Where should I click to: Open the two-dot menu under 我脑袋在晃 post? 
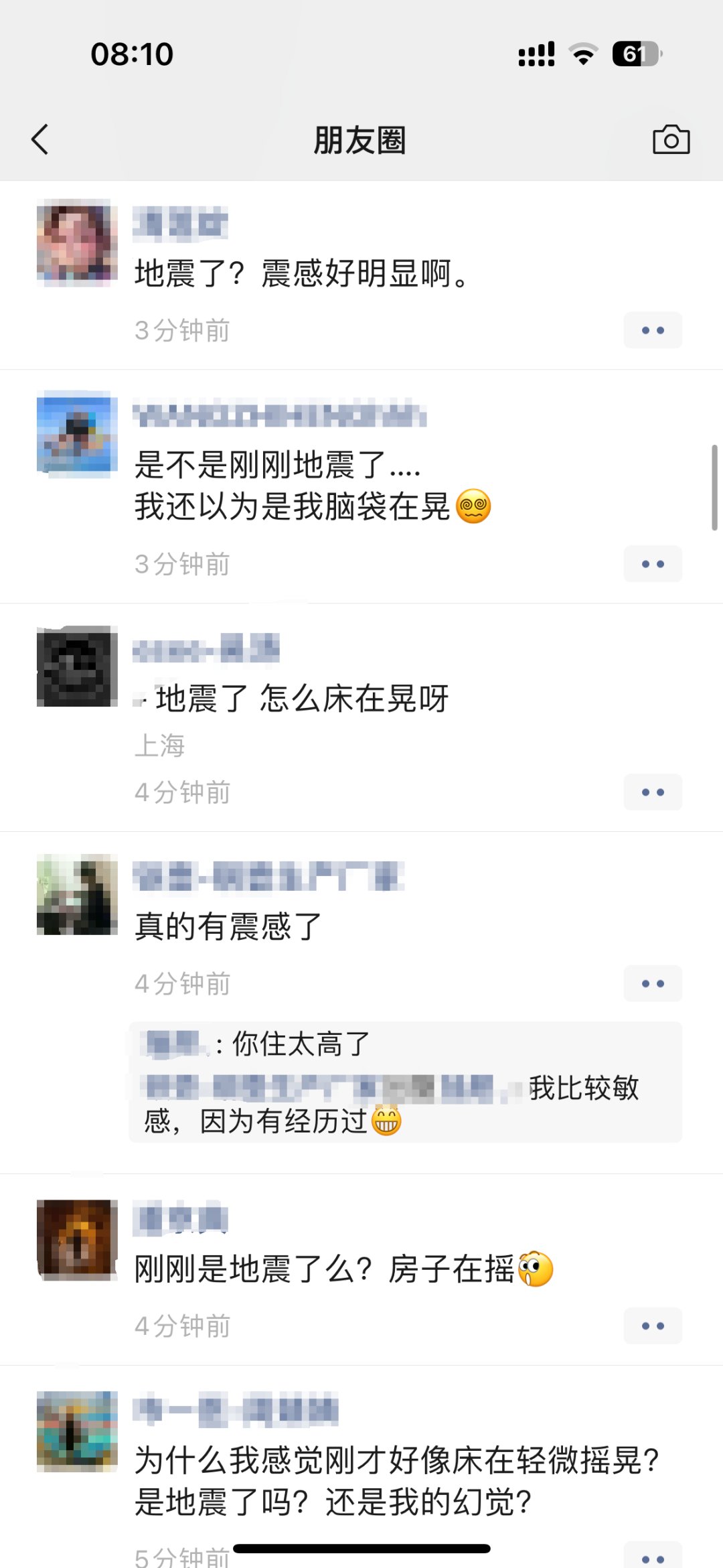[653, 564]
